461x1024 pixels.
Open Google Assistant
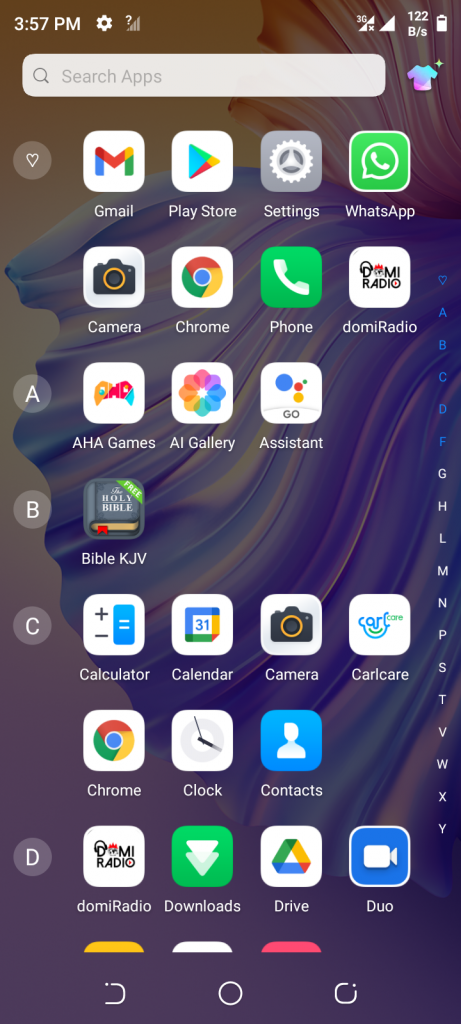point(291,392)
